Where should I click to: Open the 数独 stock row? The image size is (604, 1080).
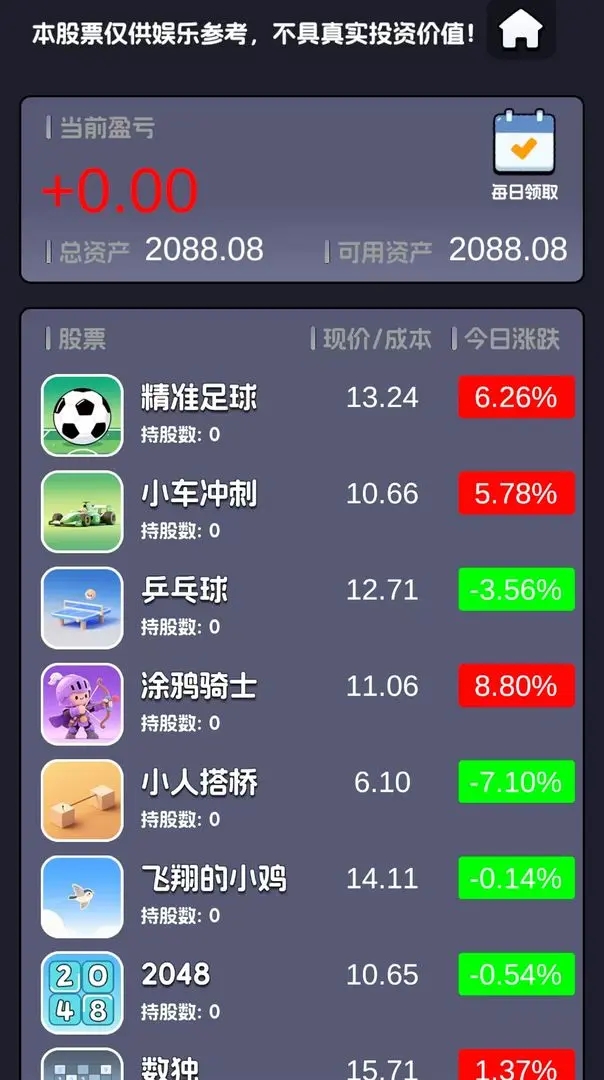(x=307, y=1063)
